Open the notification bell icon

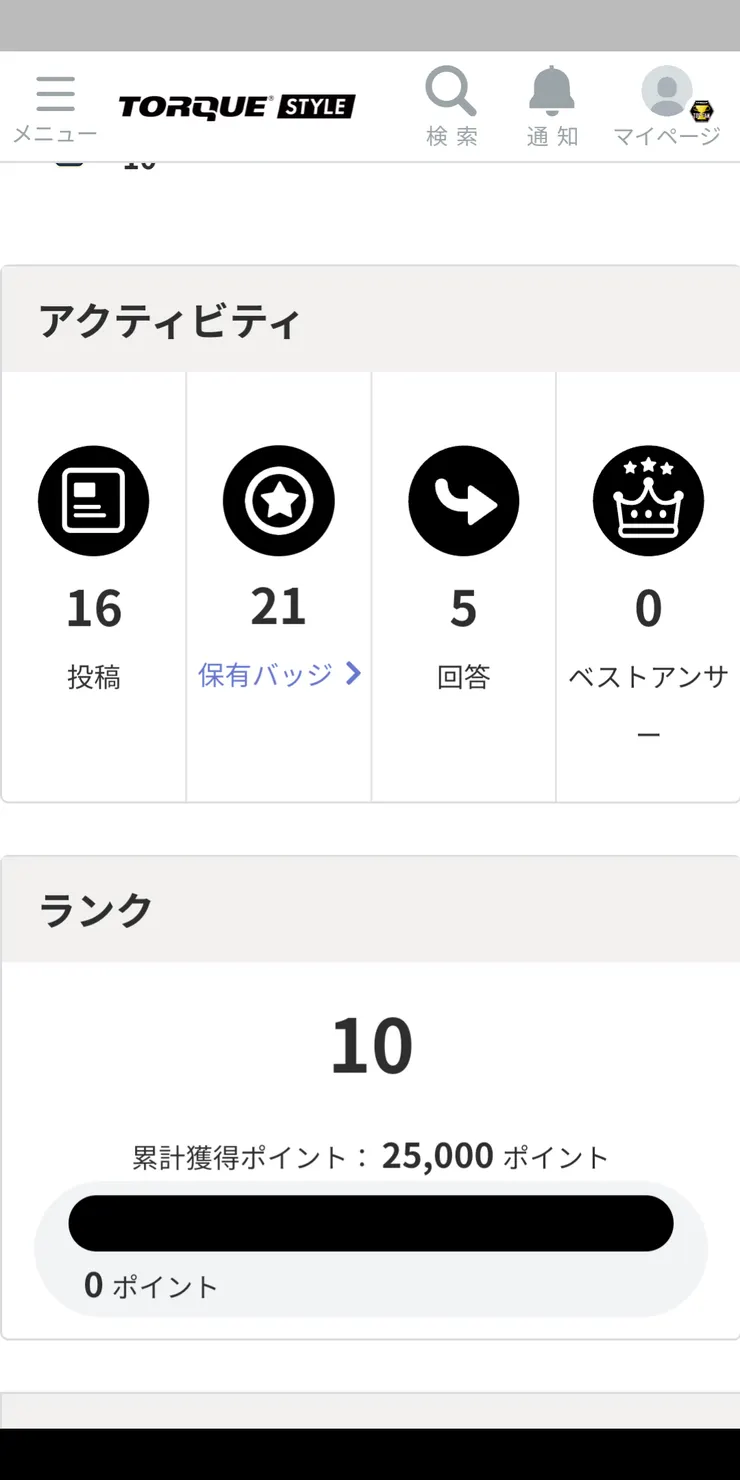pos(552,88)
